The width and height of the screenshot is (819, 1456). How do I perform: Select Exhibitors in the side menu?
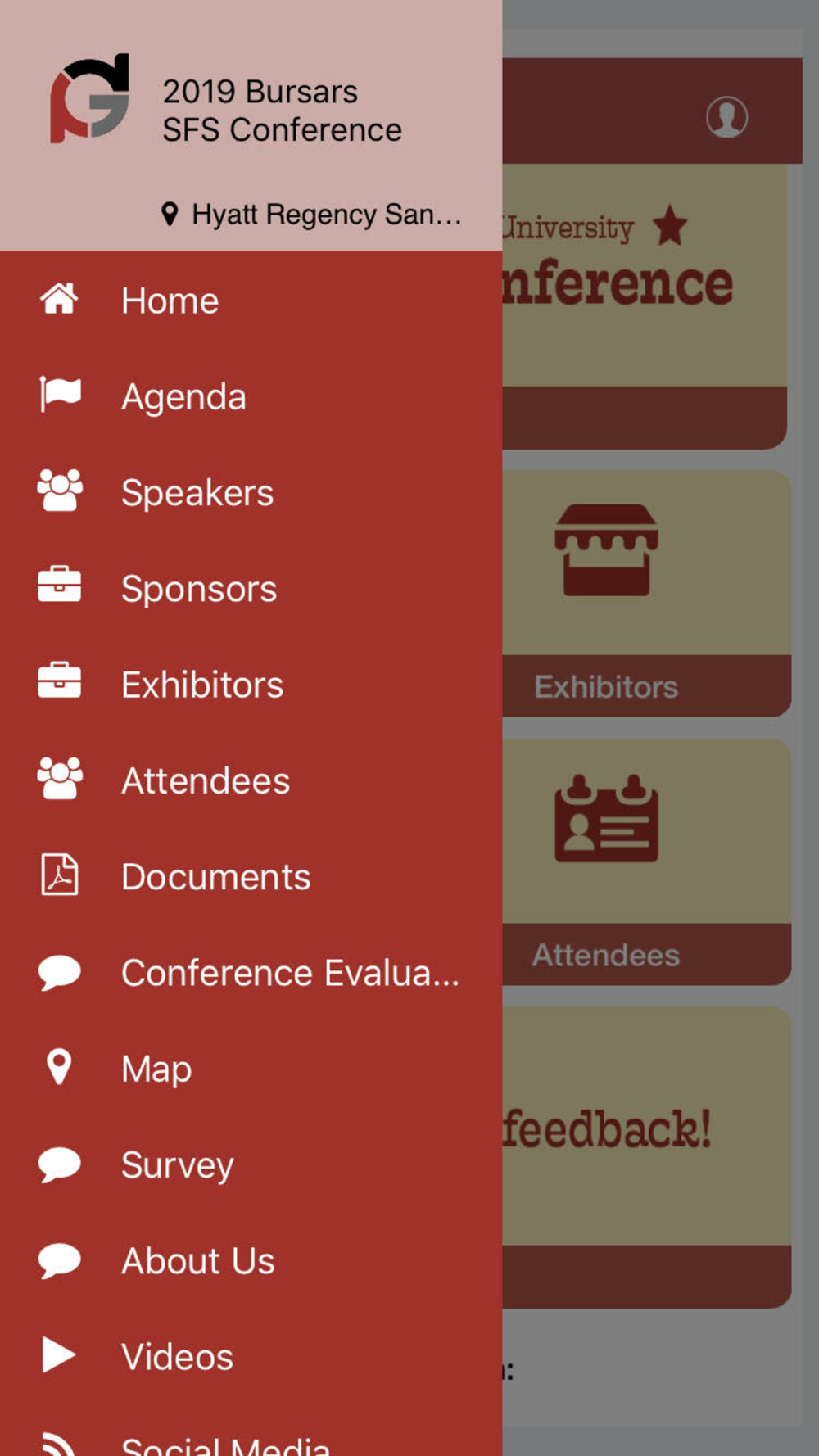click(x=251, y=684)
